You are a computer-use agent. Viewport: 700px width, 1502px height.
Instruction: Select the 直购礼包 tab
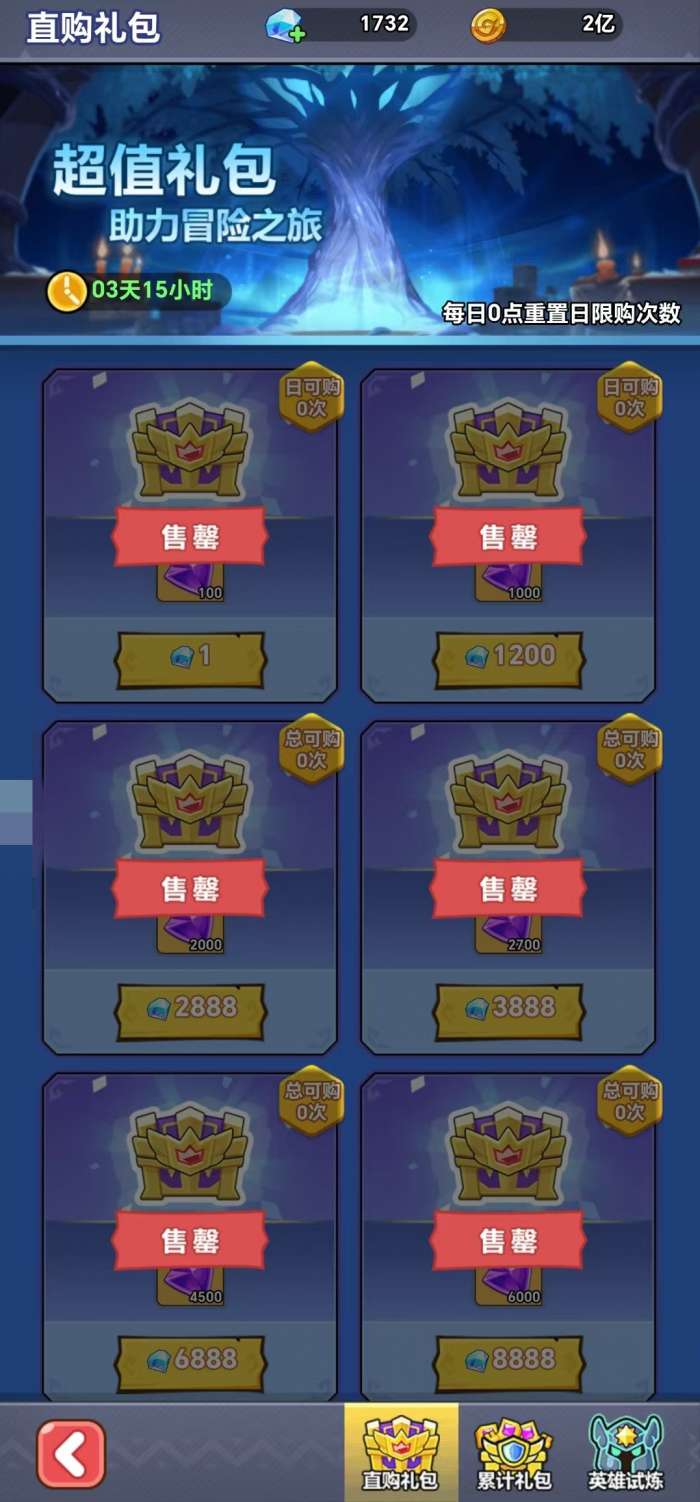(401, 1453)
